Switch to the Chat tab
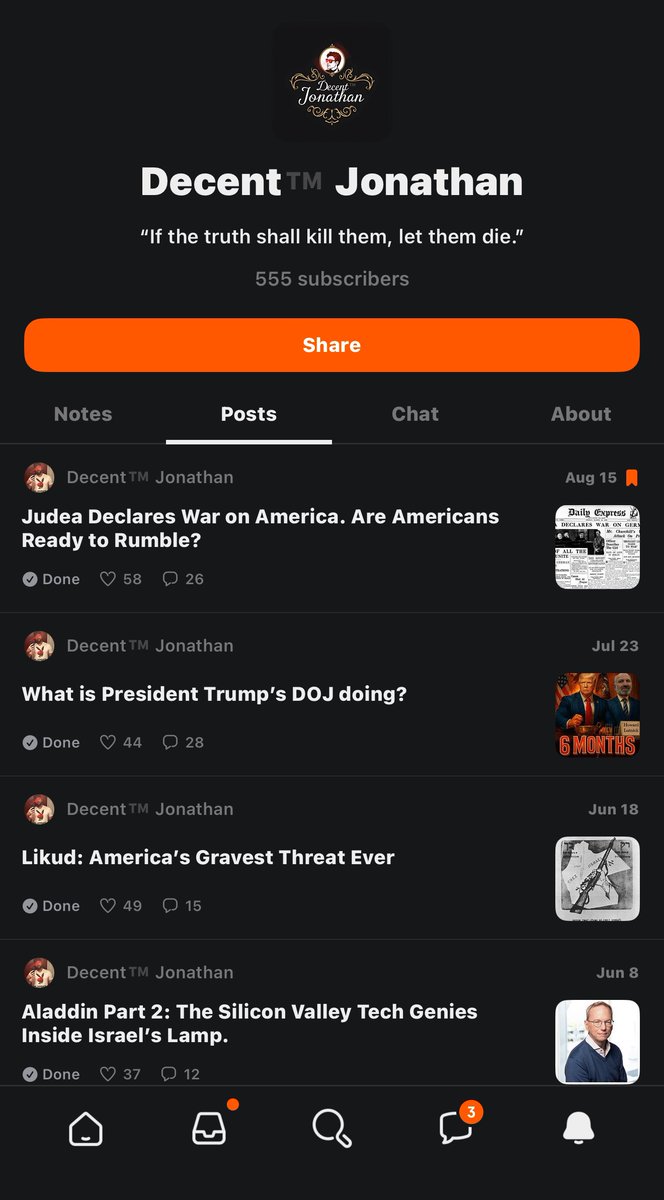Screen dimensions: 664x1200 pyautogui.click(x=415, y=414)
